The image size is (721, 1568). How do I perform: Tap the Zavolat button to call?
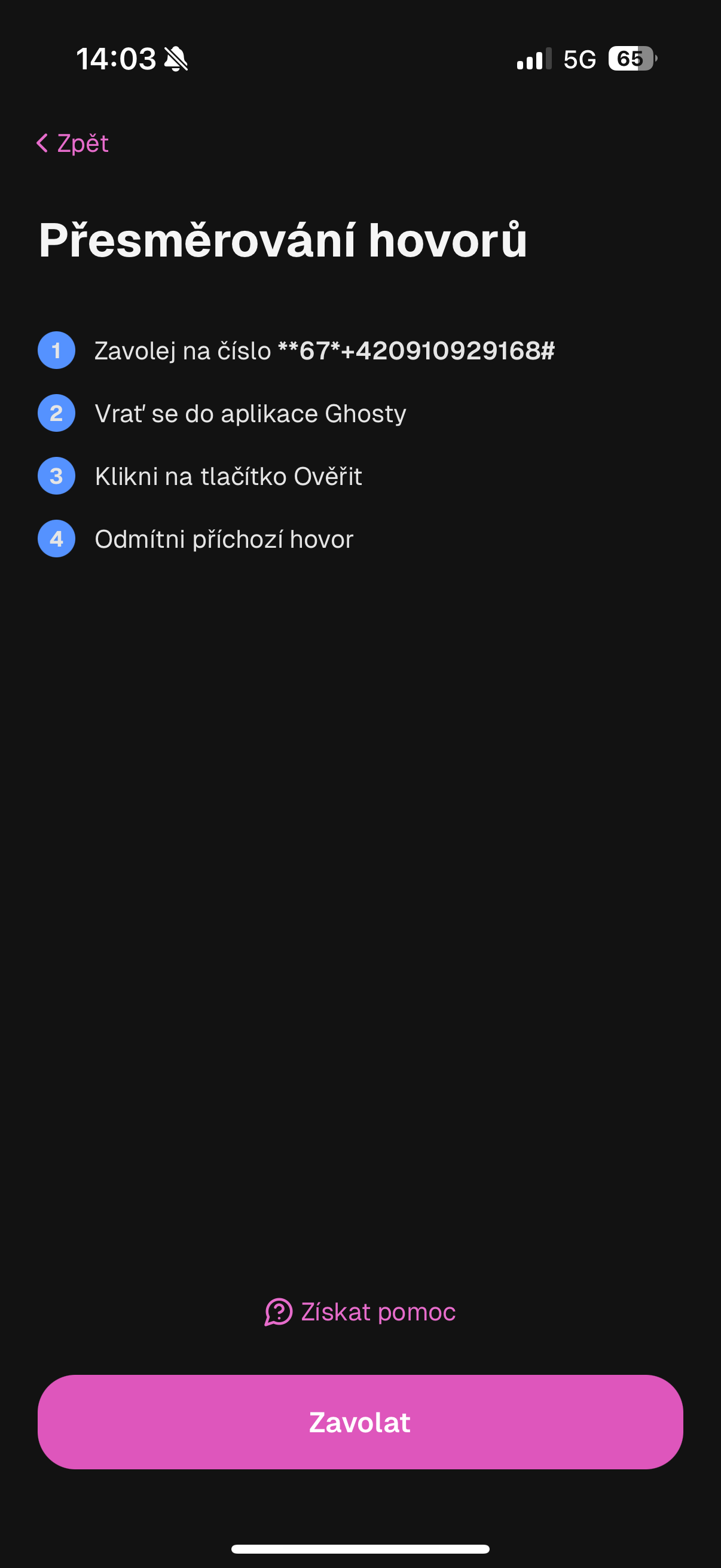click(x=360, y=1422)
